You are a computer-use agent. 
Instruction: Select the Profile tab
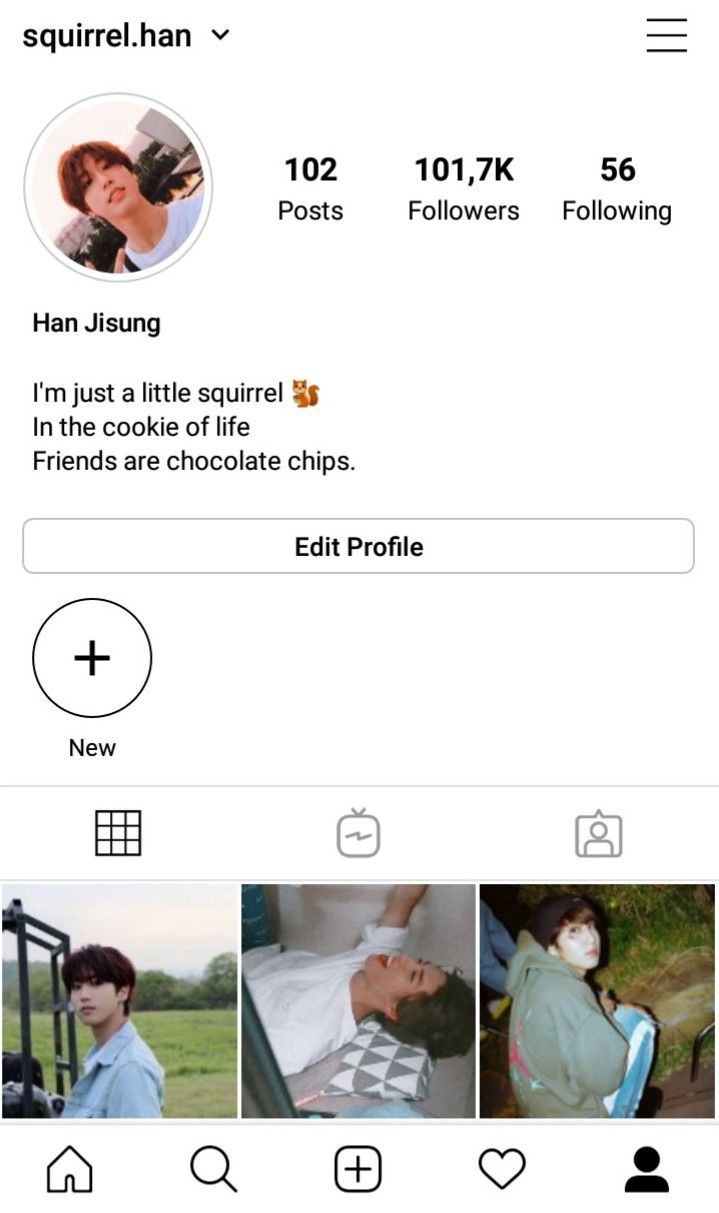646,1168
